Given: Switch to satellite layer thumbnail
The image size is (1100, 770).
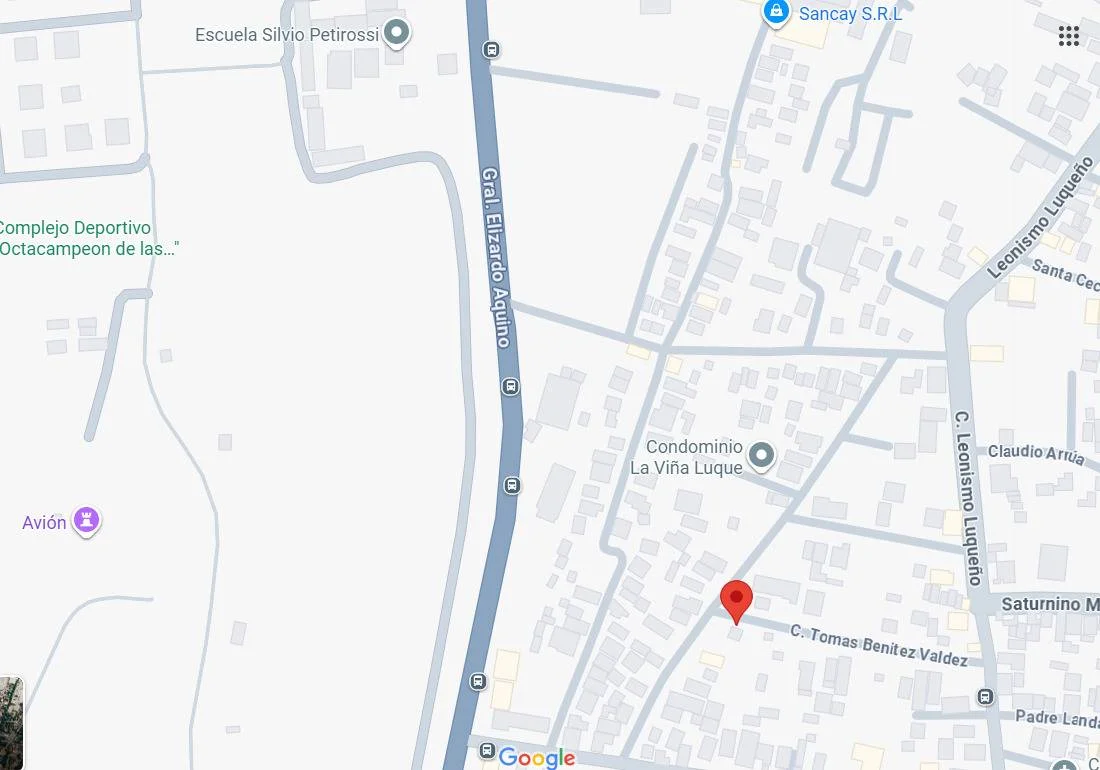Looking at the screenshot, I should click(10, 722).
